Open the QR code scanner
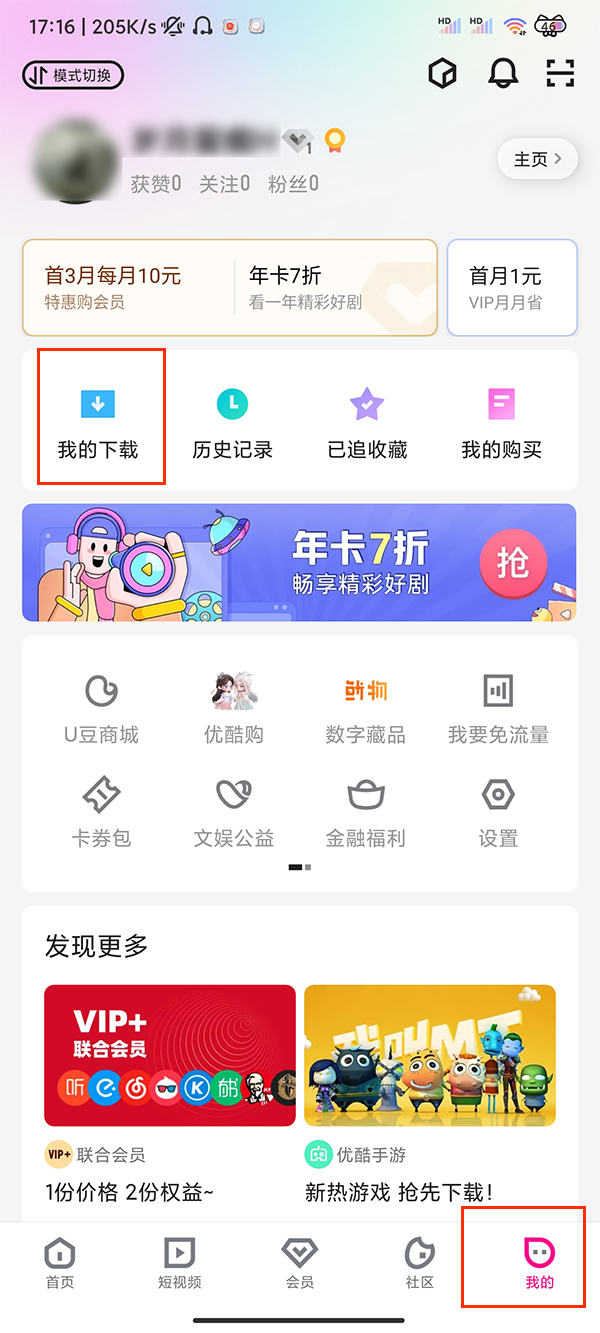600x1333 pixels. tap(560, 74)
